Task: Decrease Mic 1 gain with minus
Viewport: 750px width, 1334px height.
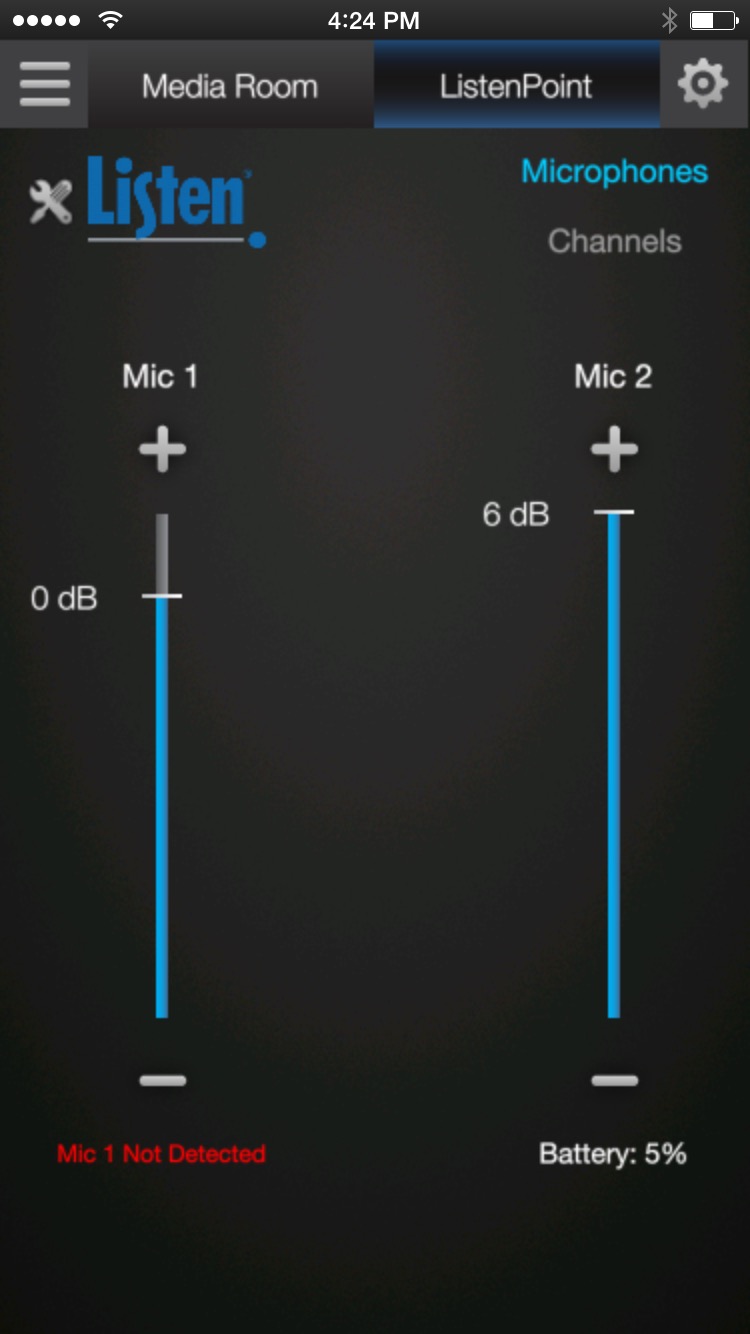Action: click(x=162, y=1080)
